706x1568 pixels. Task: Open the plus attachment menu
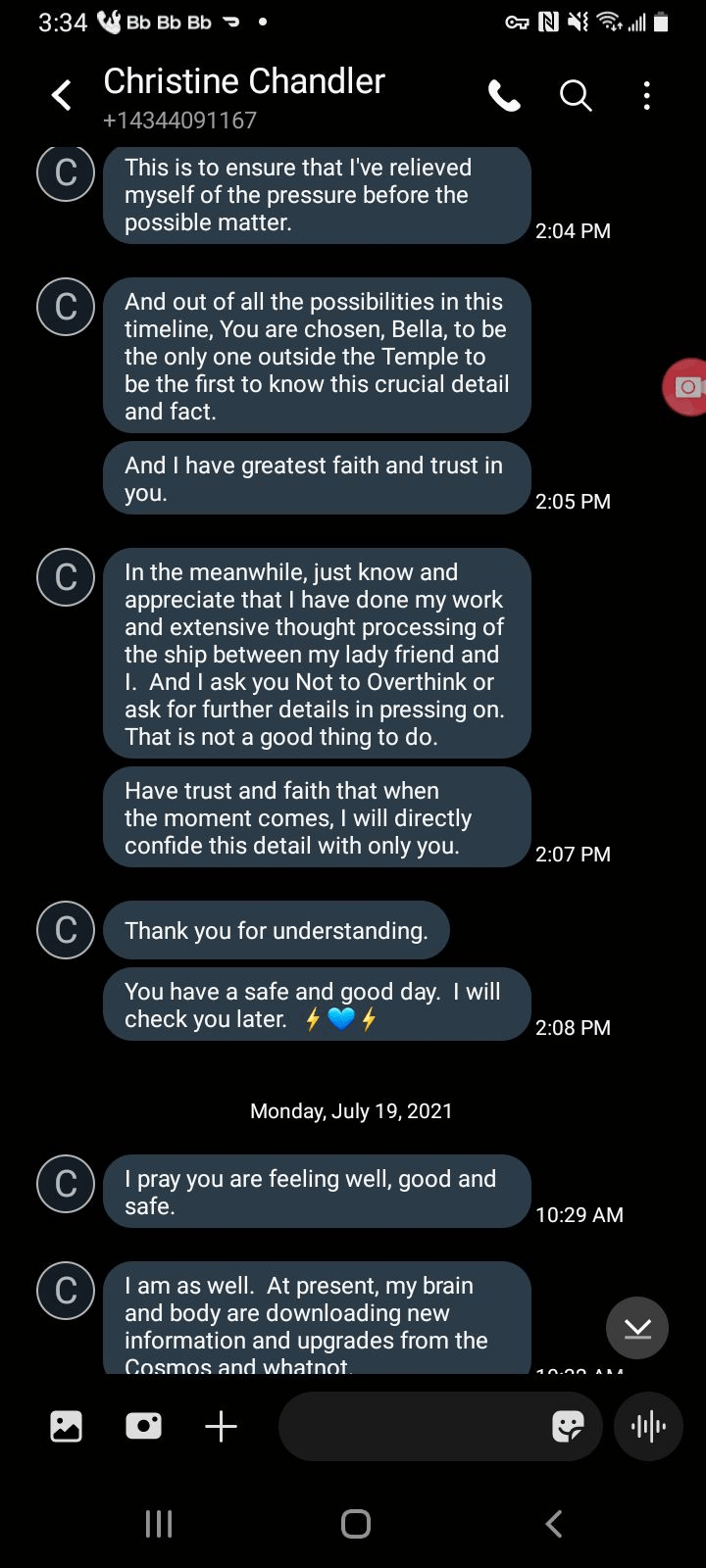point(221,1426)
